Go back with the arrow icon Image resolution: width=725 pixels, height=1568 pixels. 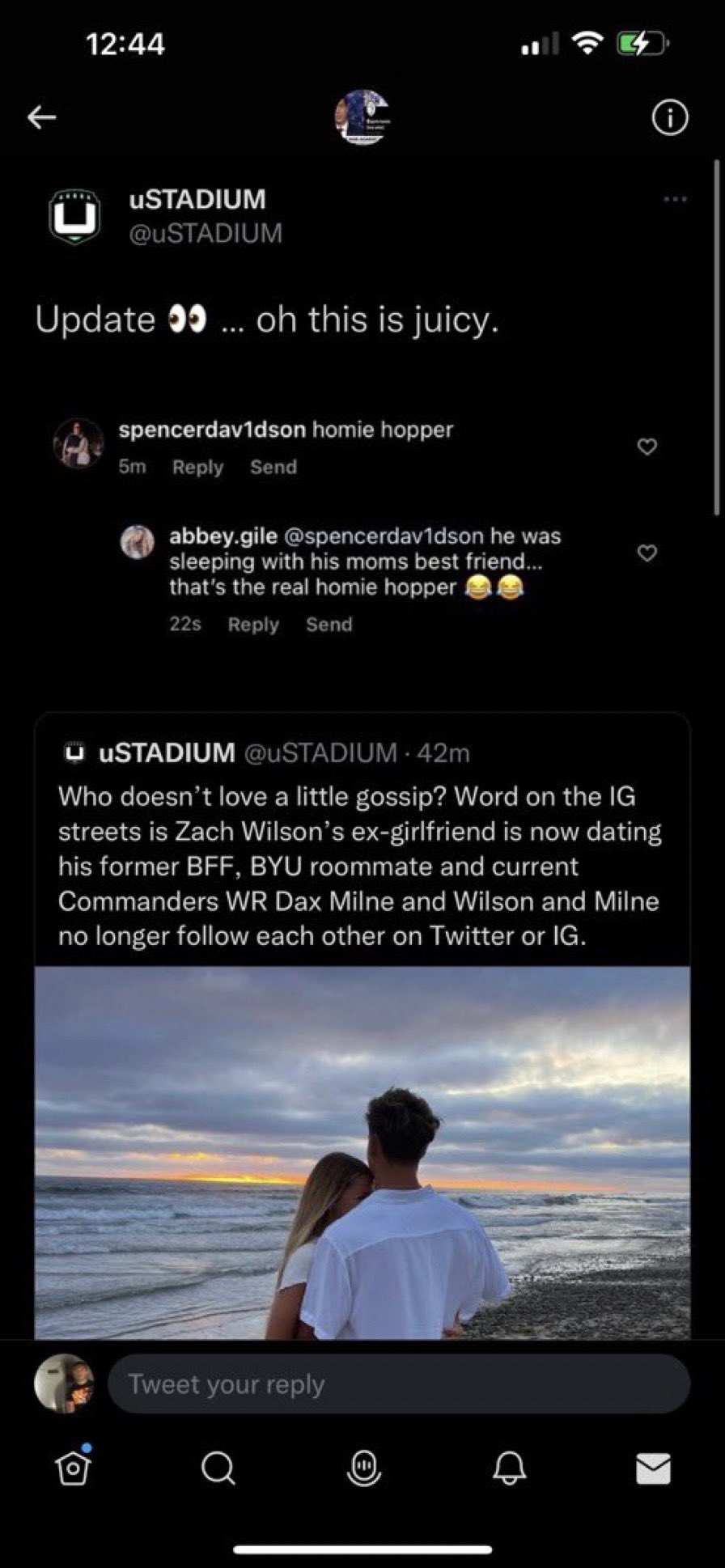tap(42, 118)
